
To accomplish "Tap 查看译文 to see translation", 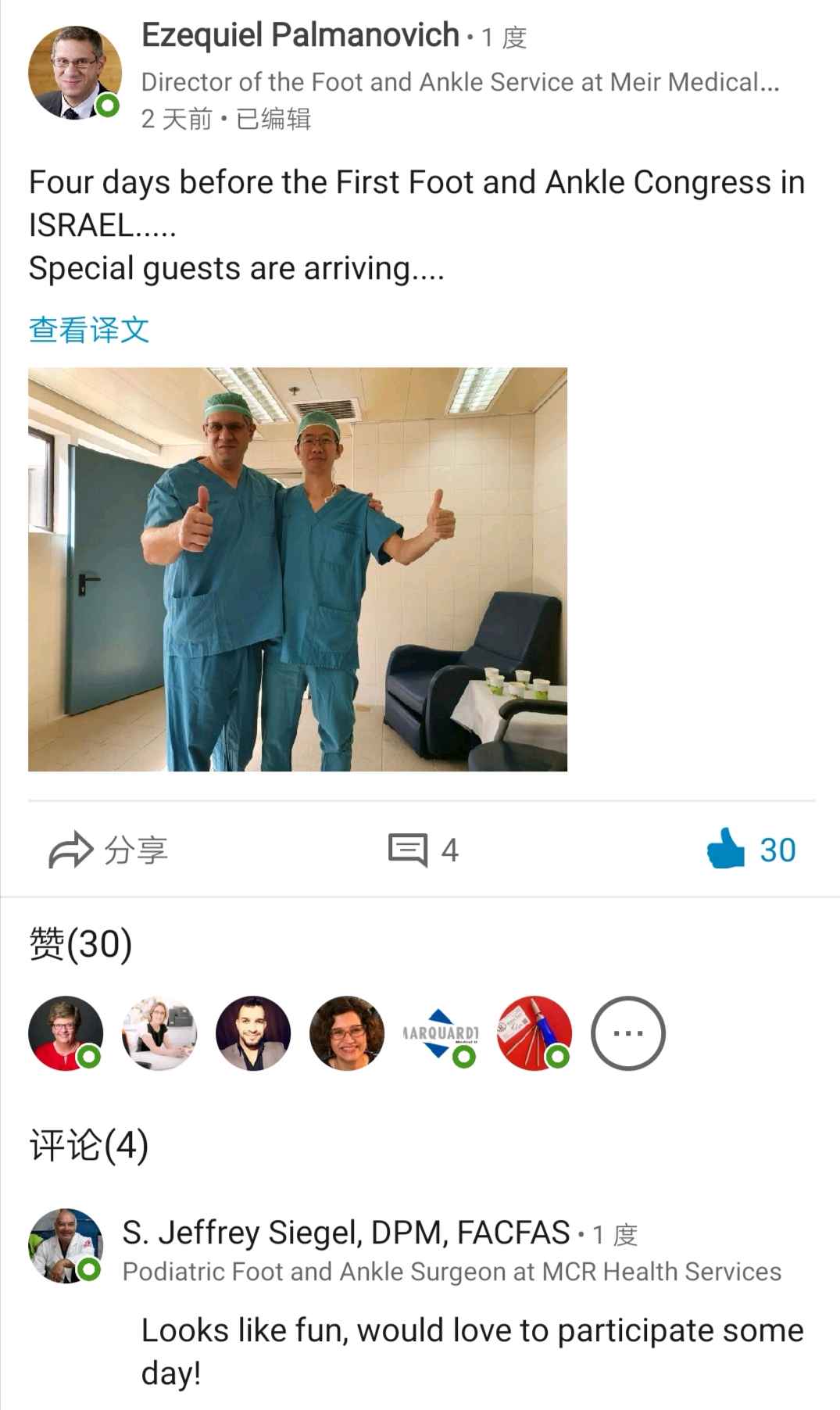I will [x=88, y=330].
